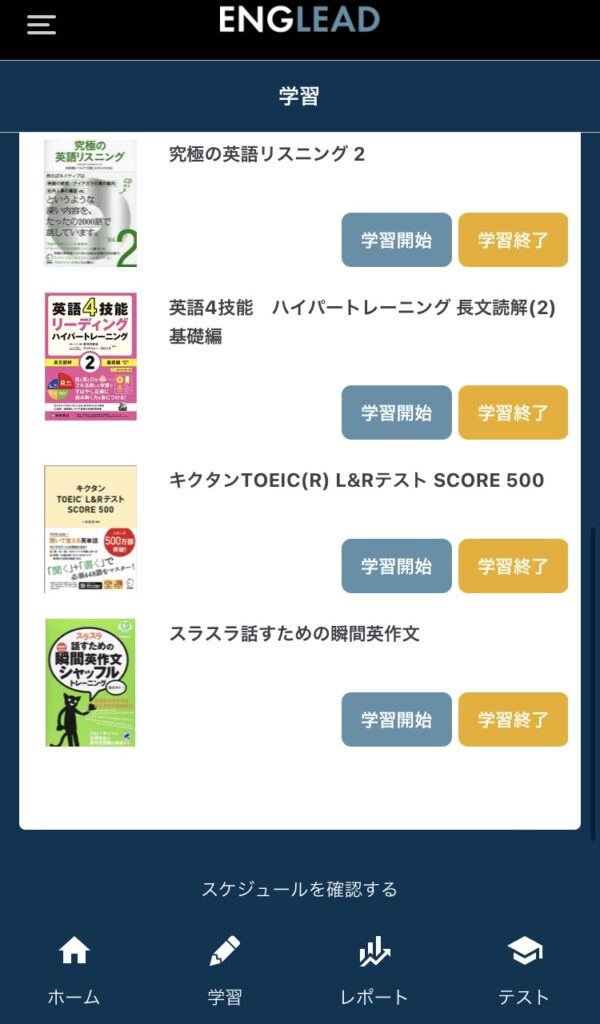Switch to the 学習 tab
Image resolution: width=600 pixels, height=1024 pixels.
point(225,968)
